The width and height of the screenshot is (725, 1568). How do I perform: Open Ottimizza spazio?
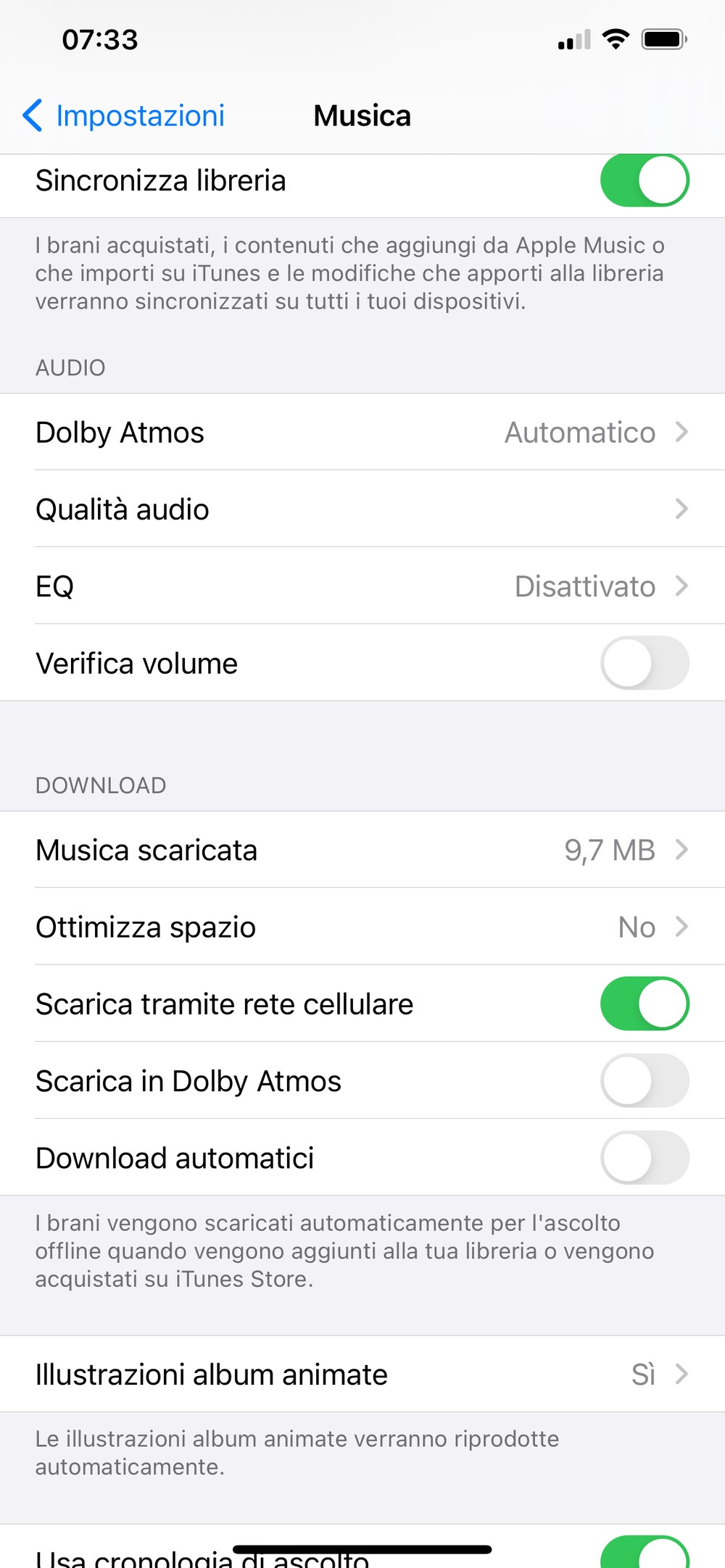tap(362, 927)
